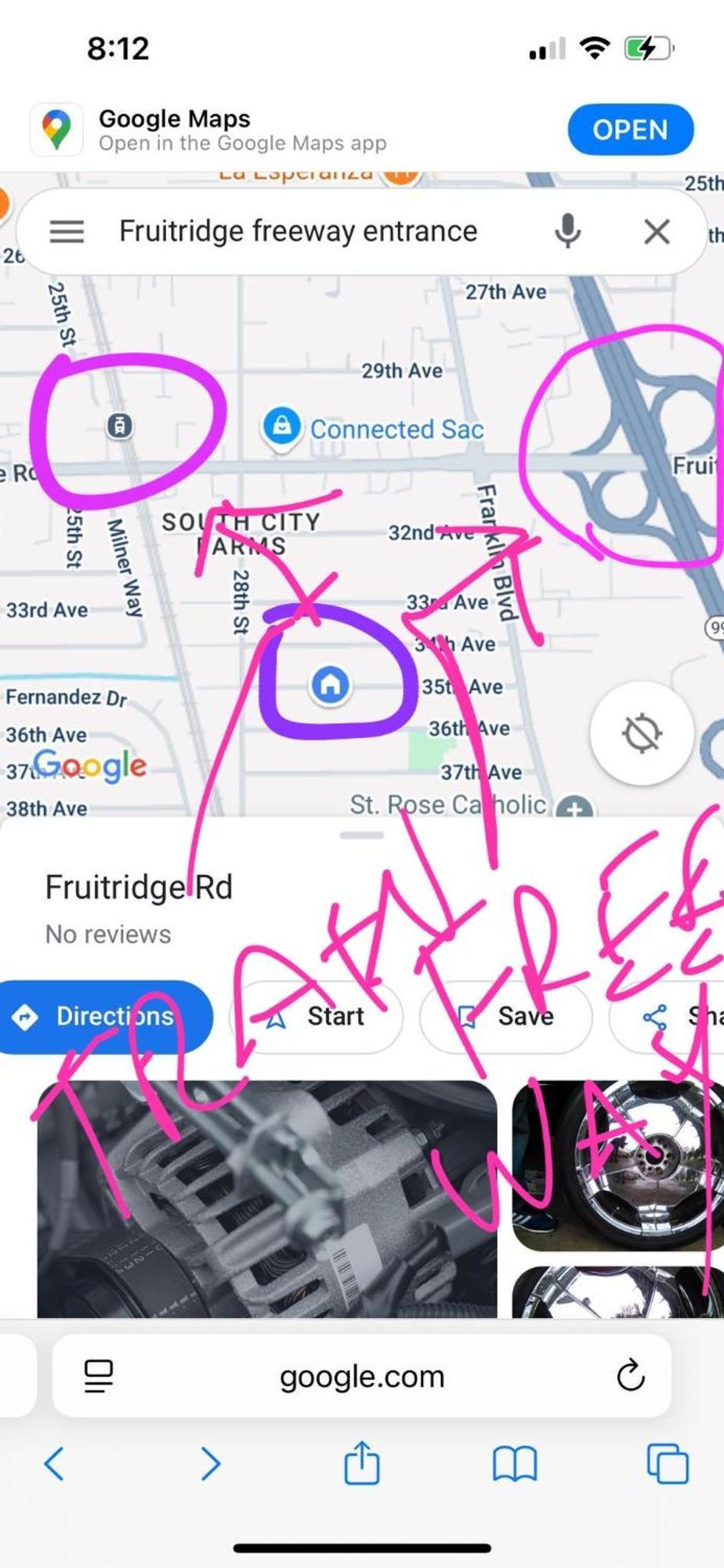This screenshot has width=724, height=1568.
Task: Open the google.com address bar
Action: pyautogui.click(x=361, y=1376)
